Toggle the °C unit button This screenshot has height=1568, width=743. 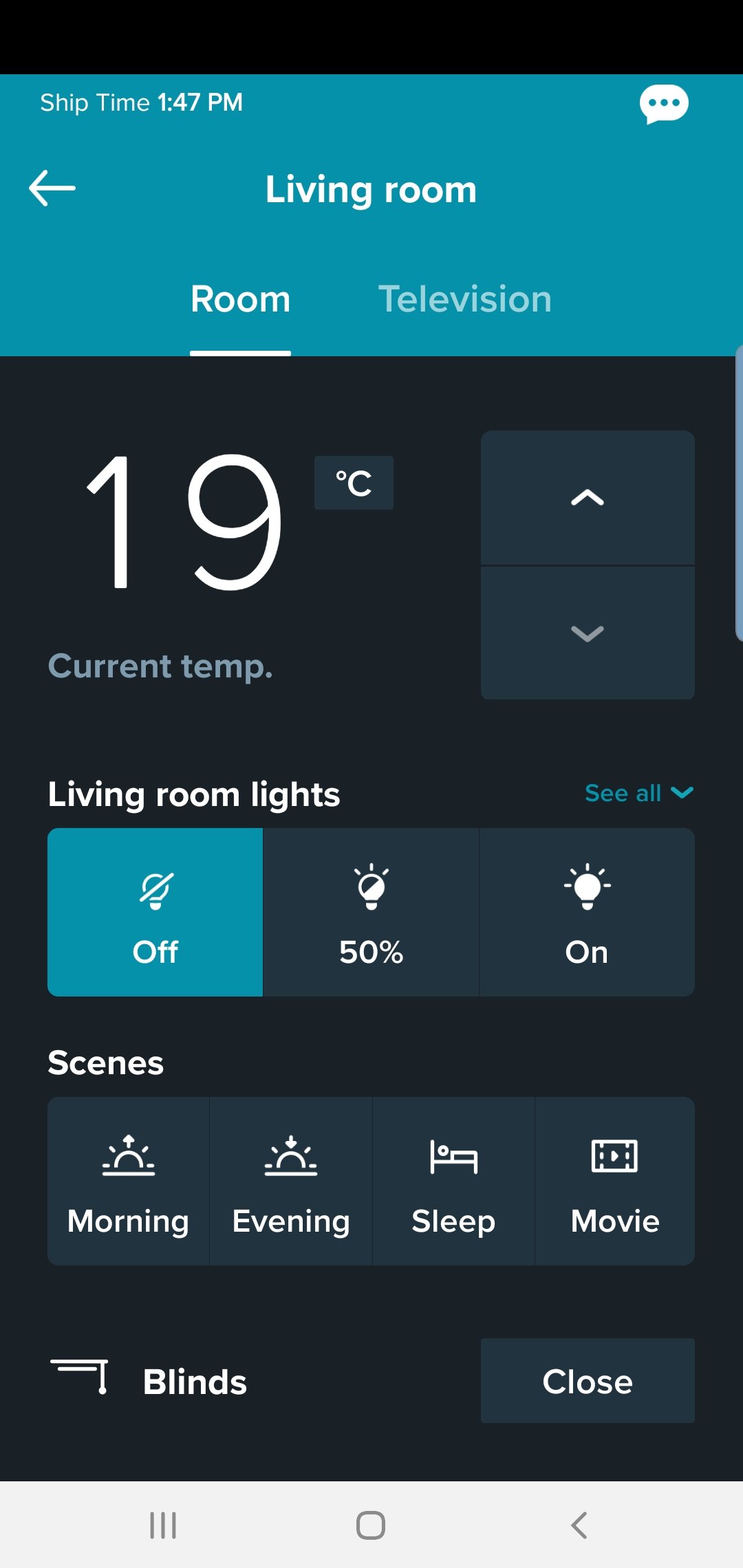point(354,483)
